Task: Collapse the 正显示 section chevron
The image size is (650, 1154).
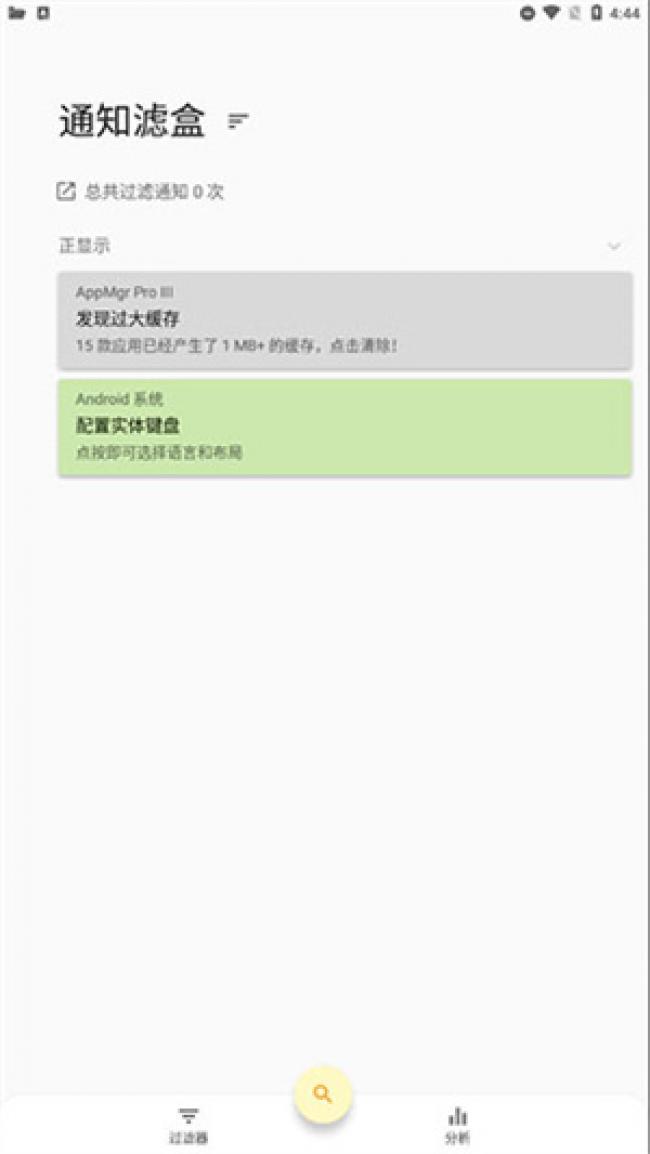Action: 614,246
